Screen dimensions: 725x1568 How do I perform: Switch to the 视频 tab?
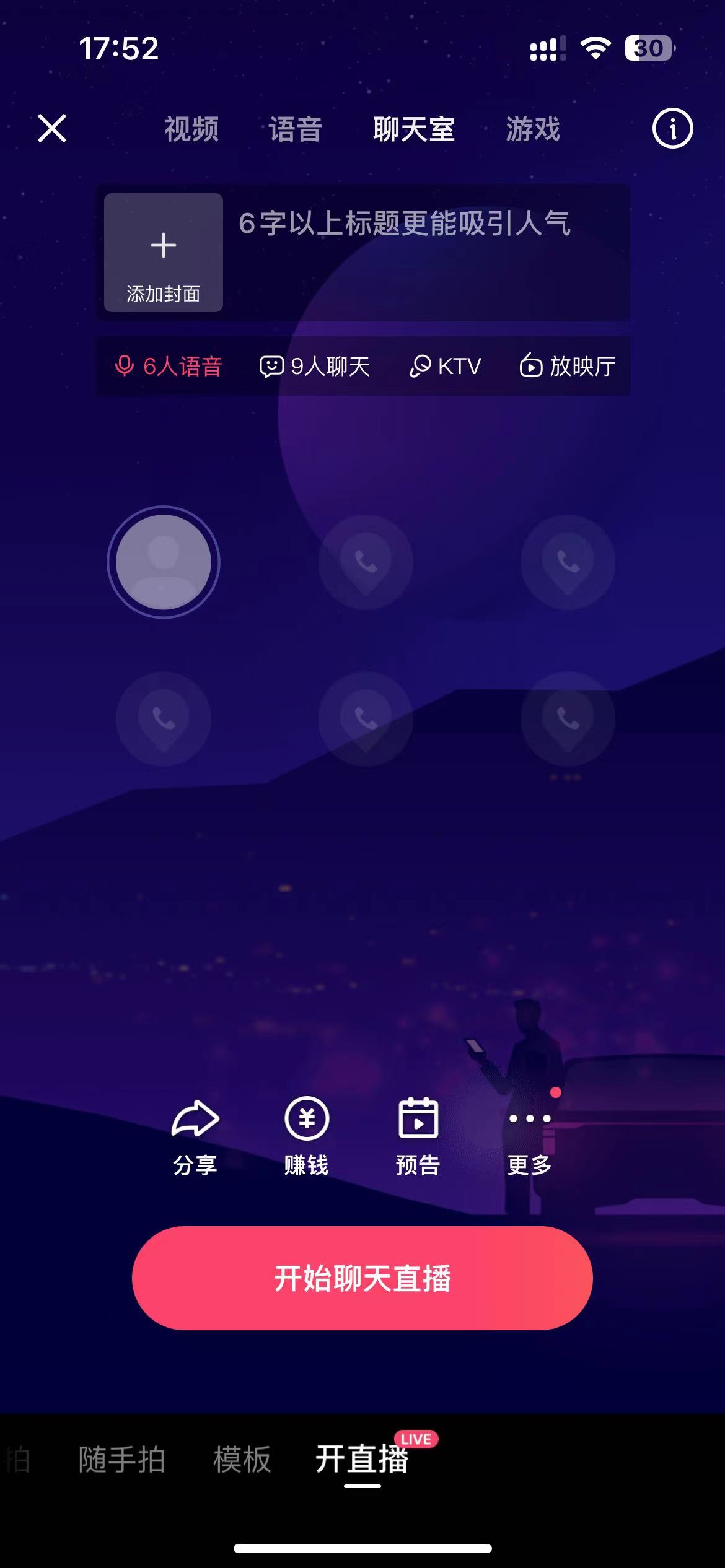pyautogui.click(x=191, y=129)
